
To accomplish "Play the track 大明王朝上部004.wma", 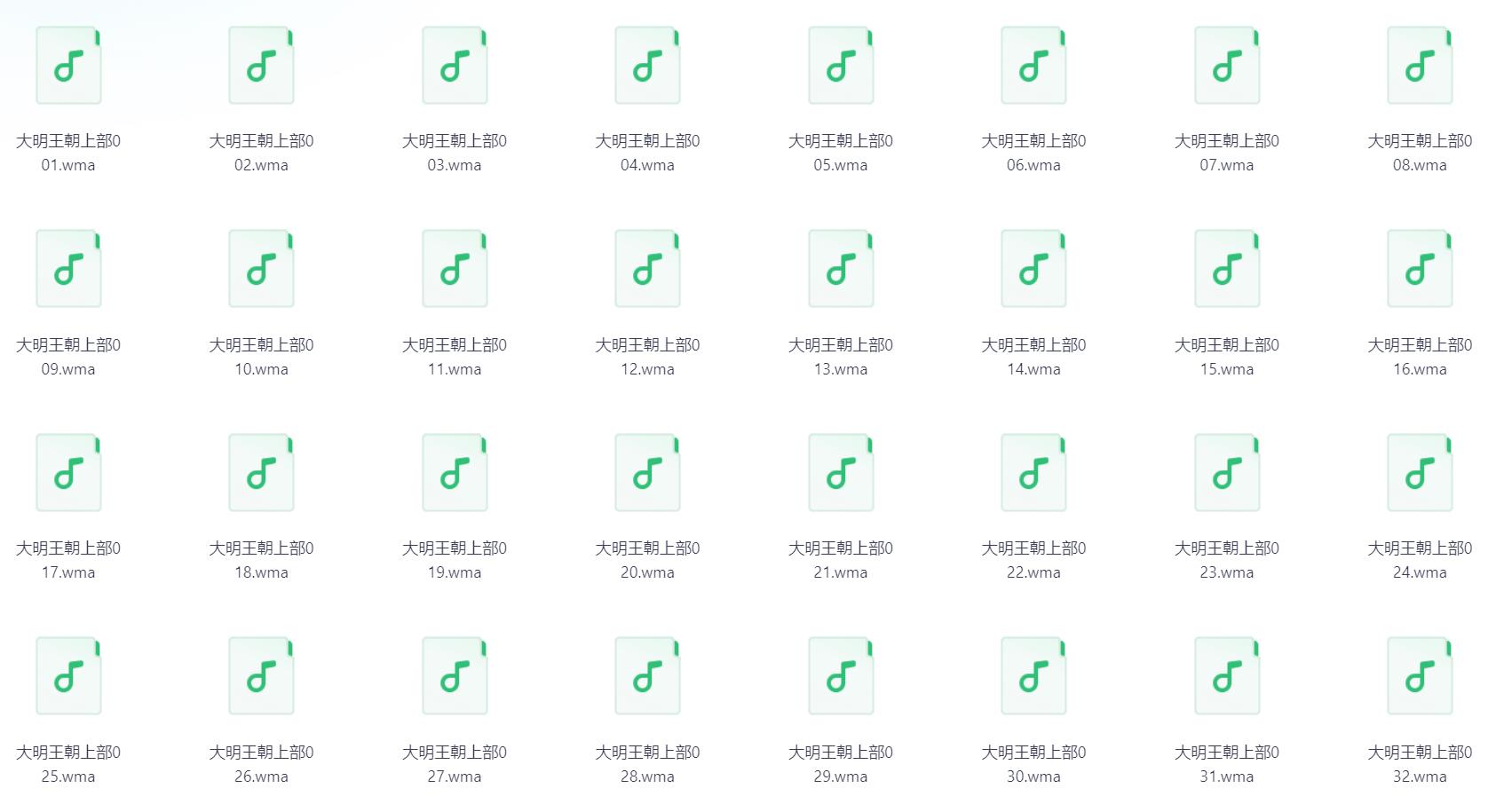I will click(647, 67).
